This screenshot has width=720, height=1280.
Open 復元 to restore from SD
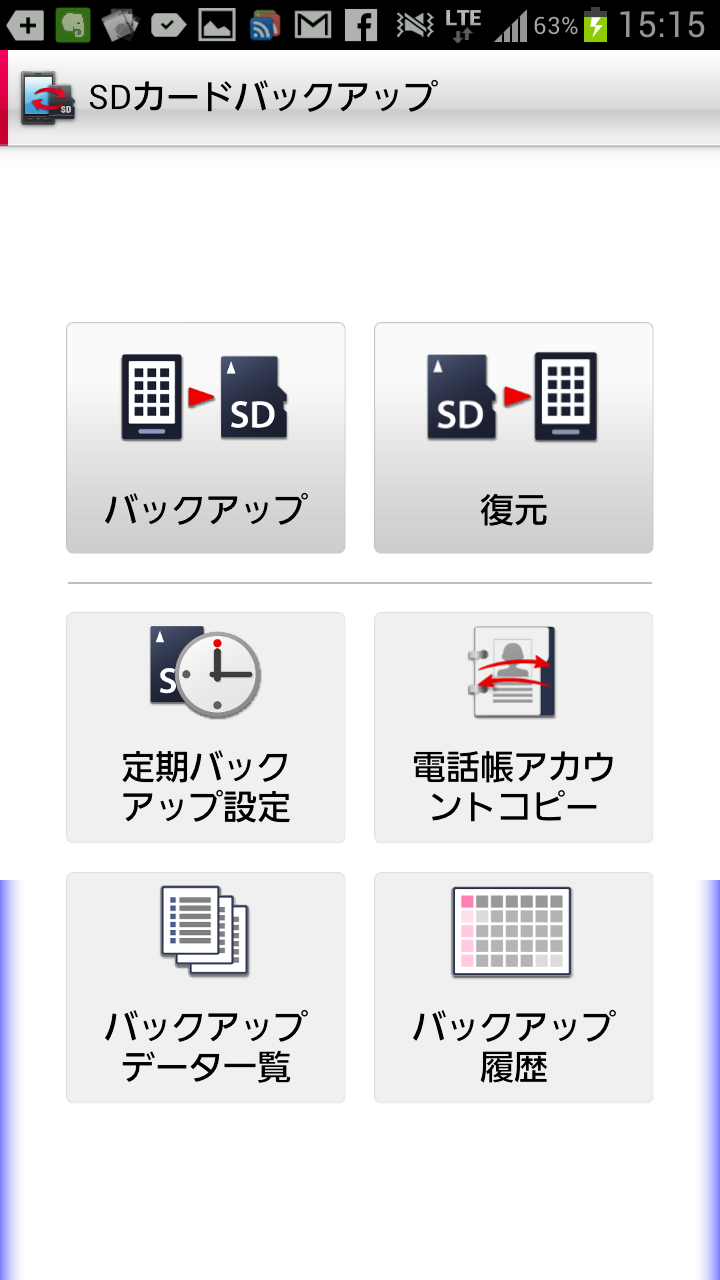pos(514,438)
